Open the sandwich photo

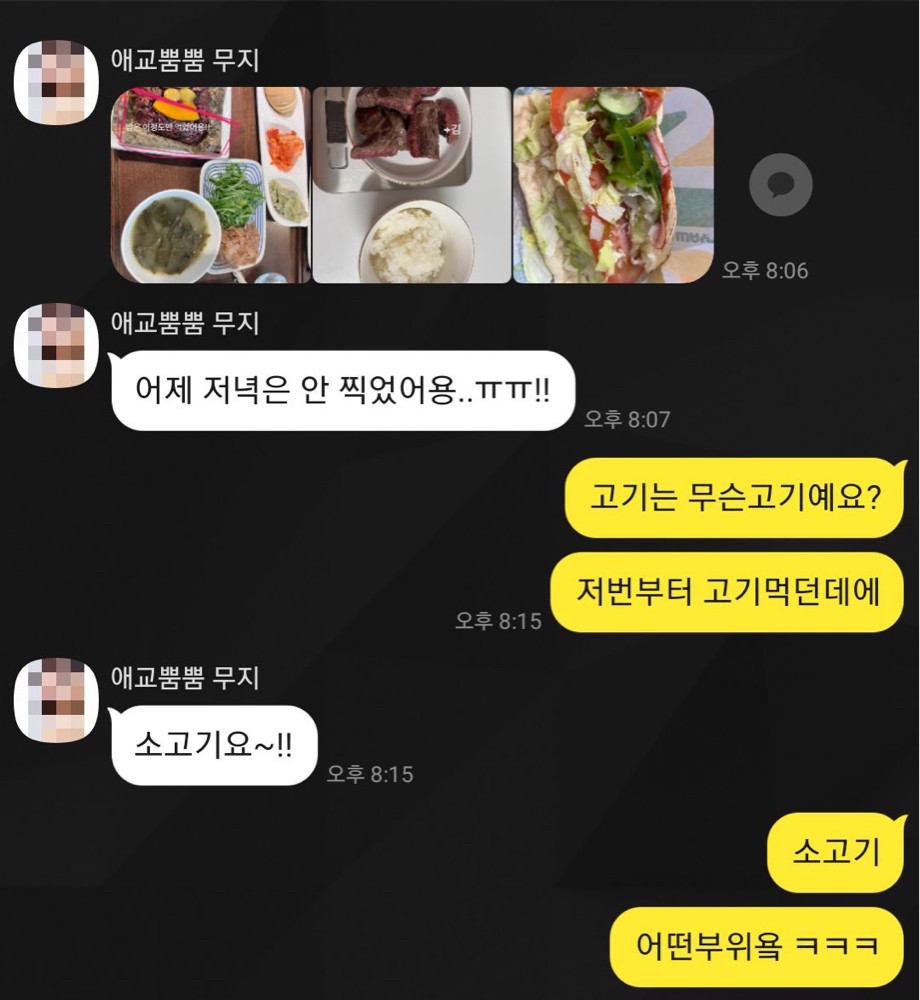click(612, 186)
